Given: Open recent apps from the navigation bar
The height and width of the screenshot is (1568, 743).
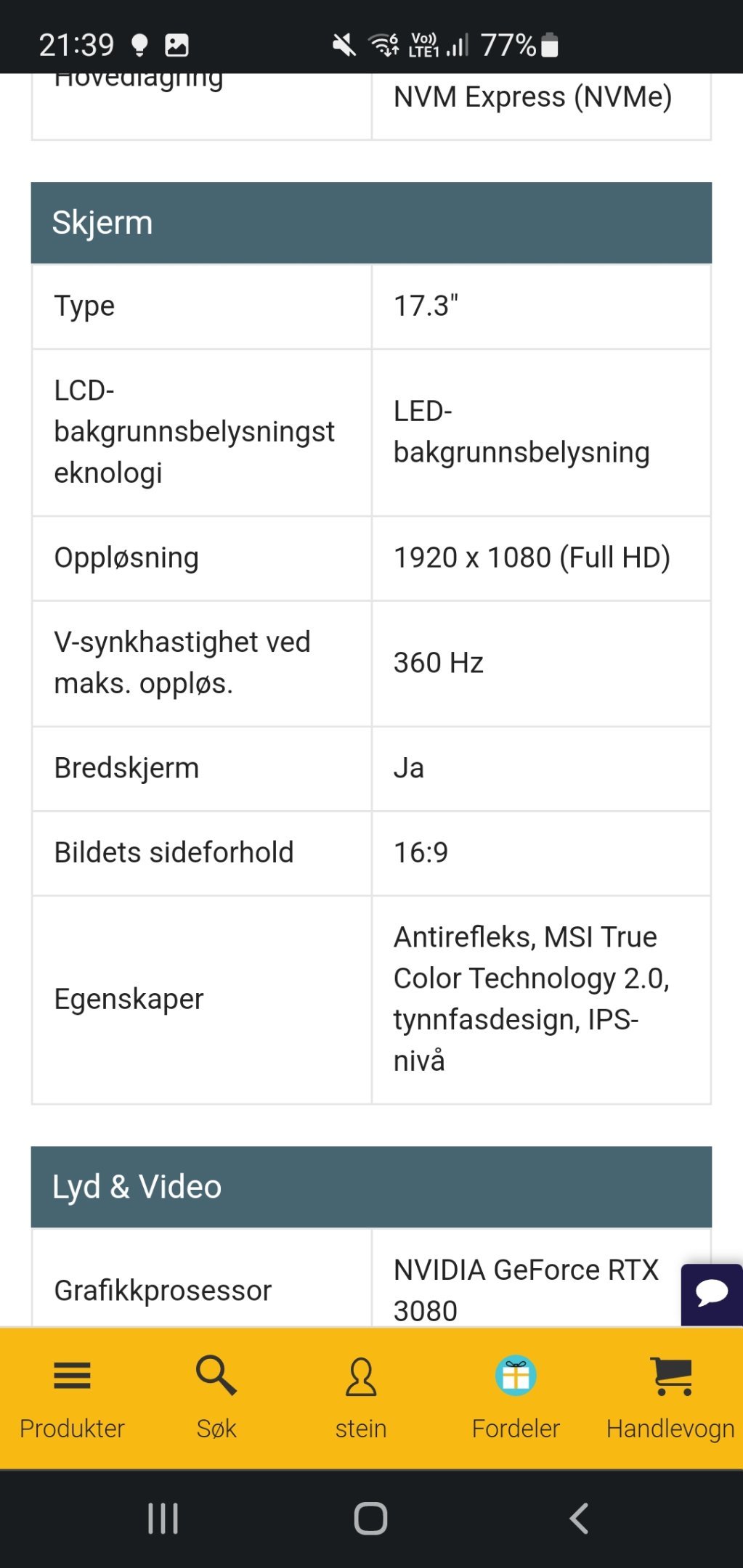Looking at the screenshot, I should [163, 1518].
